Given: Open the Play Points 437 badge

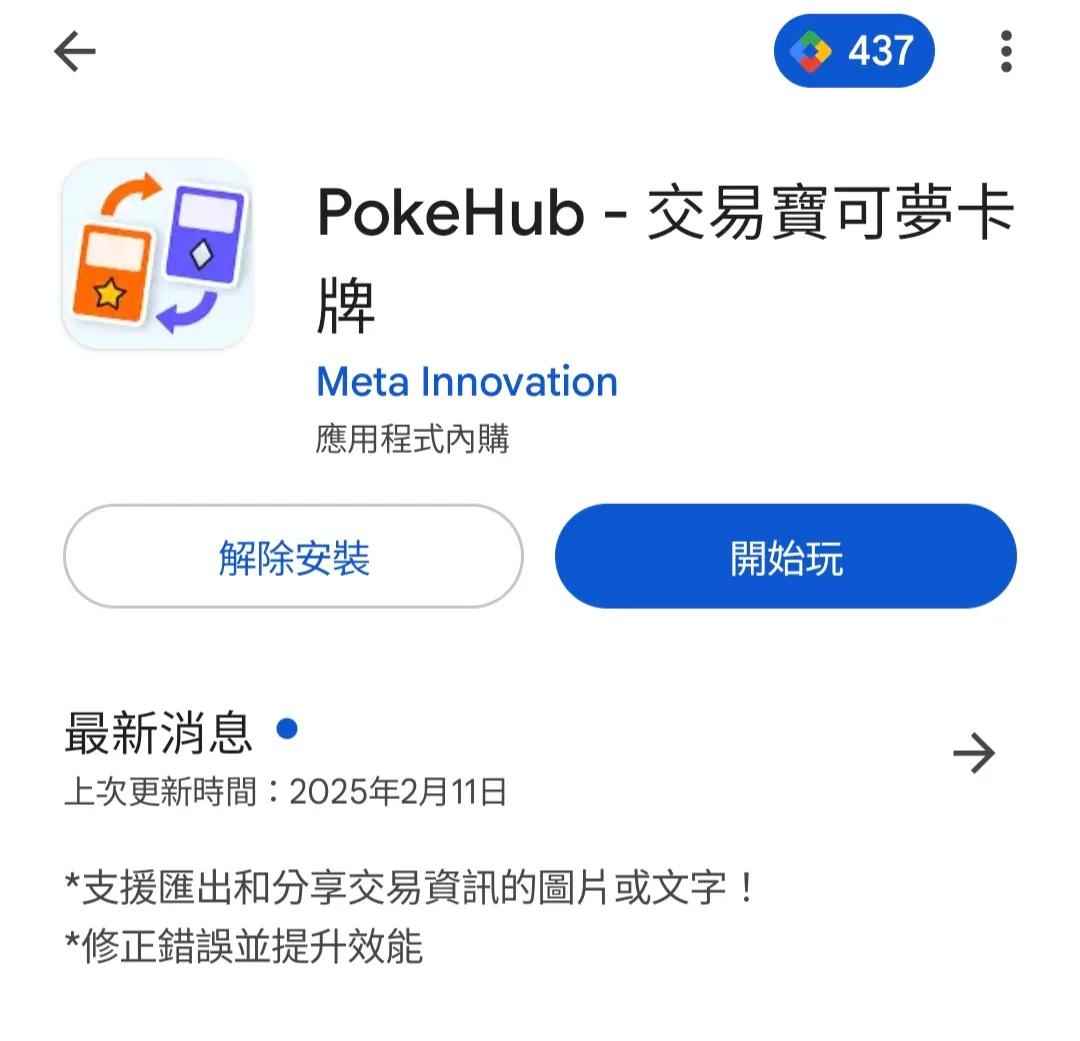Looking at the screenshot, I should 853,51.
